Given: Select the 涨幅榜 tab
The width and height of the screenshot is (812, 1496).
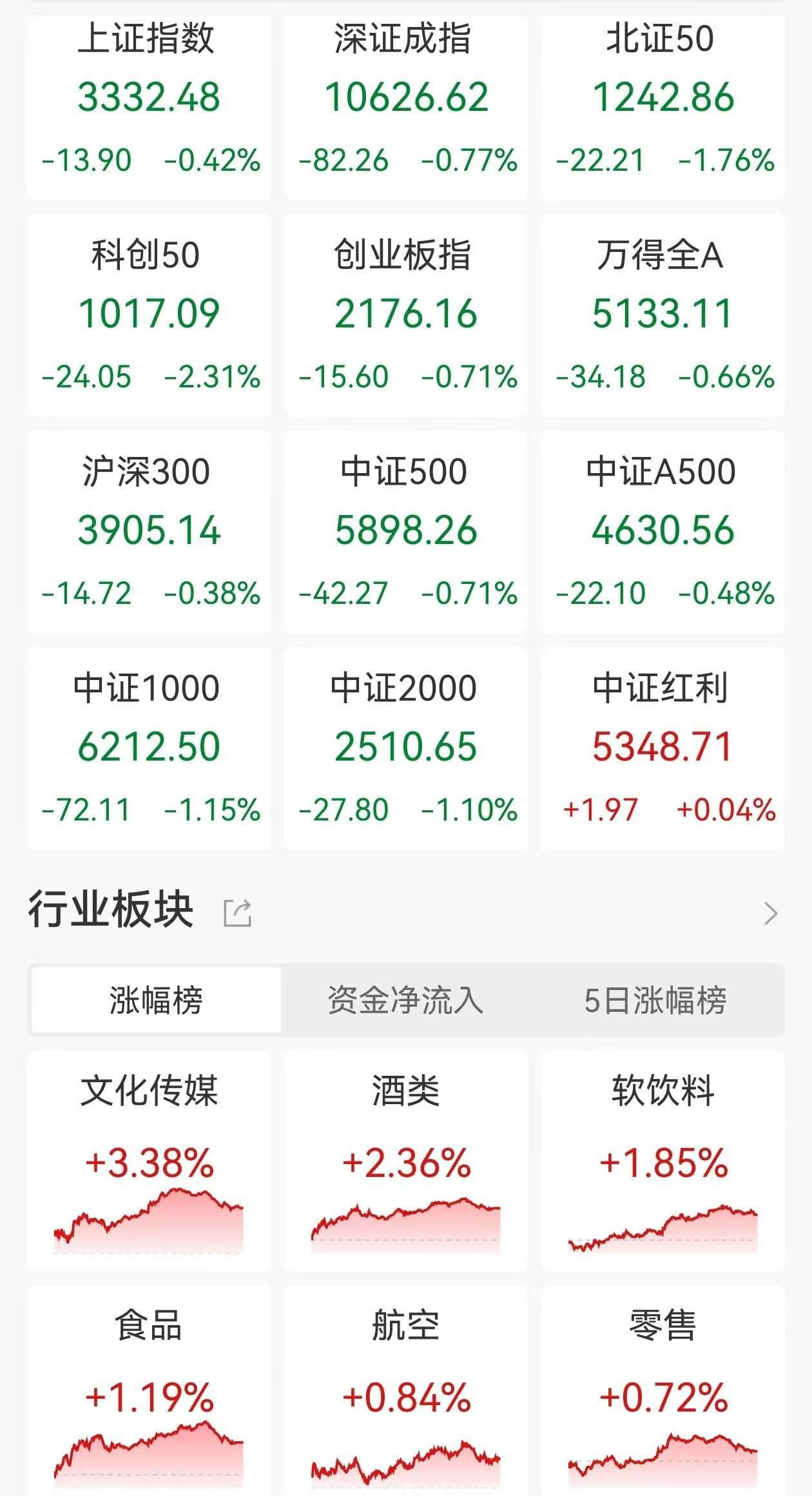Looking at the screenshot, I should [x=156, y=1000].
